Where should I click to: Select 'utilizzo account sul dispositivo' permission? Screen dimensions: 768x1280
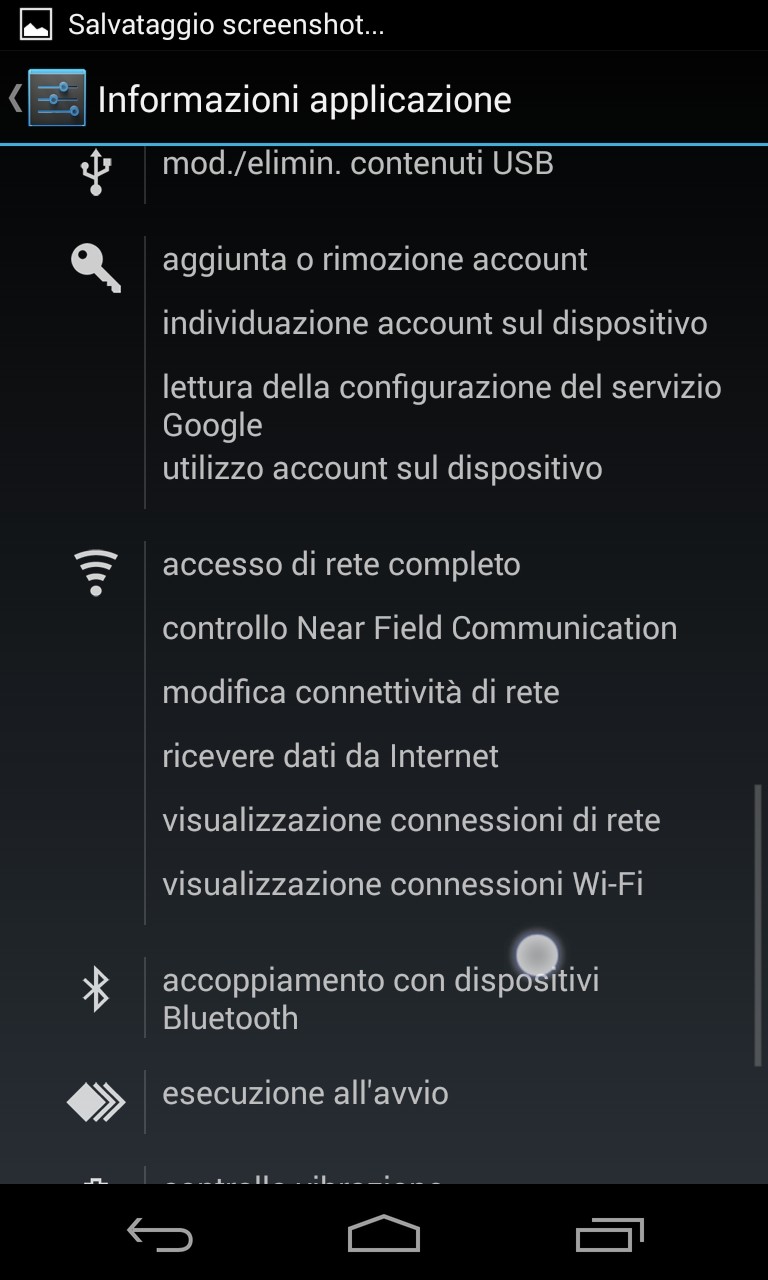(x=382, y=468)
